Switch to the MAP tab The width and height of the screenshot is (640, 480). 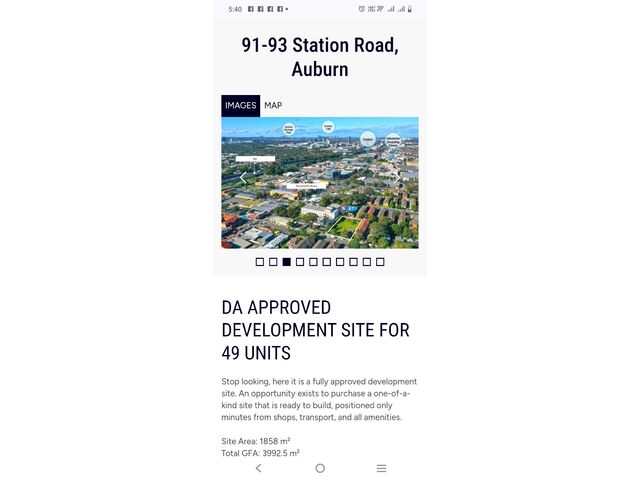(x=273, y=105)
